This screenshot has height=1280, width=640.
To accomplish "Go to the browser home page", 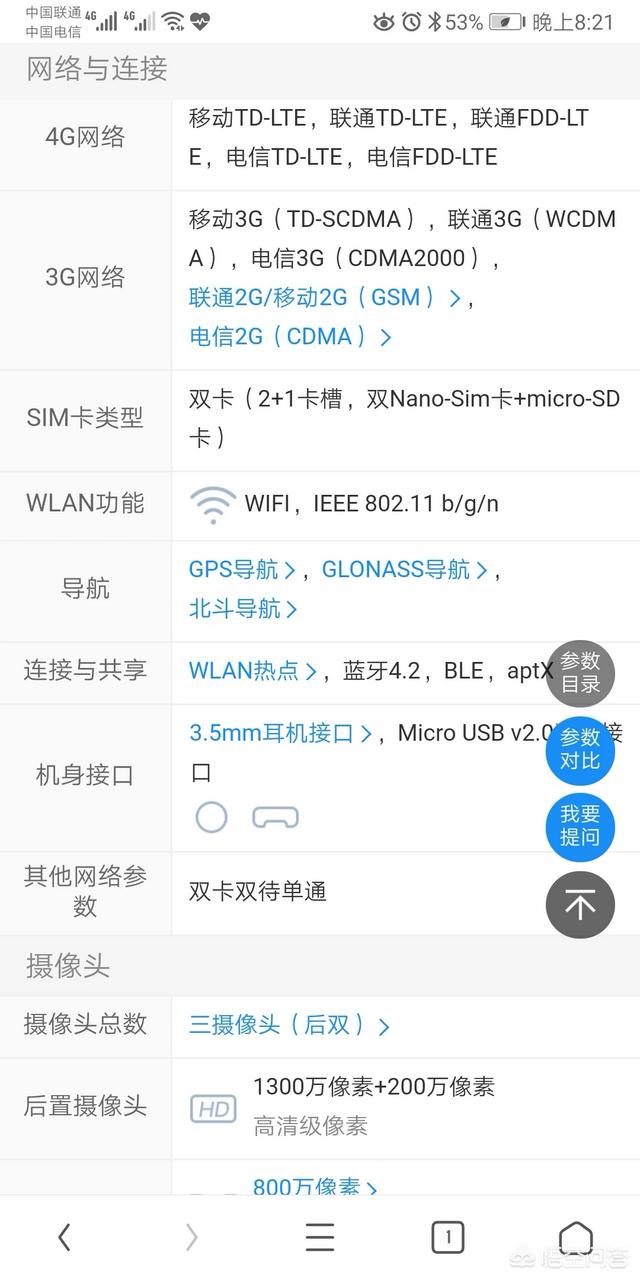I will (x=576, y=1238).
